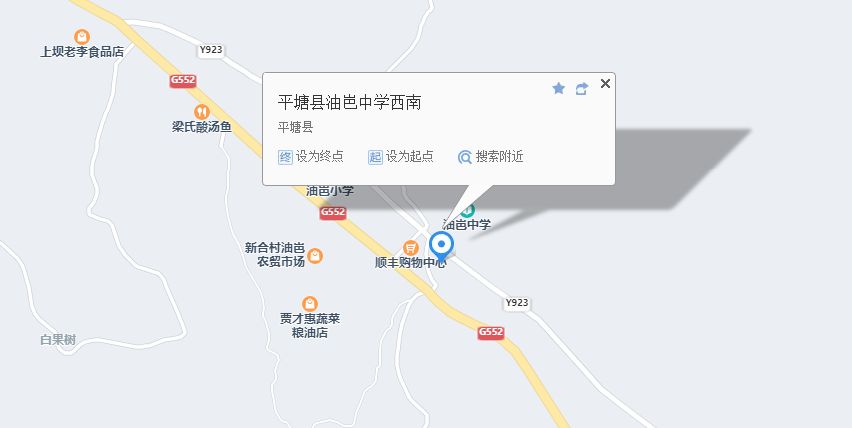The image size is (852, 428).
Task: Choose 设为起点 to set as start
Action: tap(401, 157)
